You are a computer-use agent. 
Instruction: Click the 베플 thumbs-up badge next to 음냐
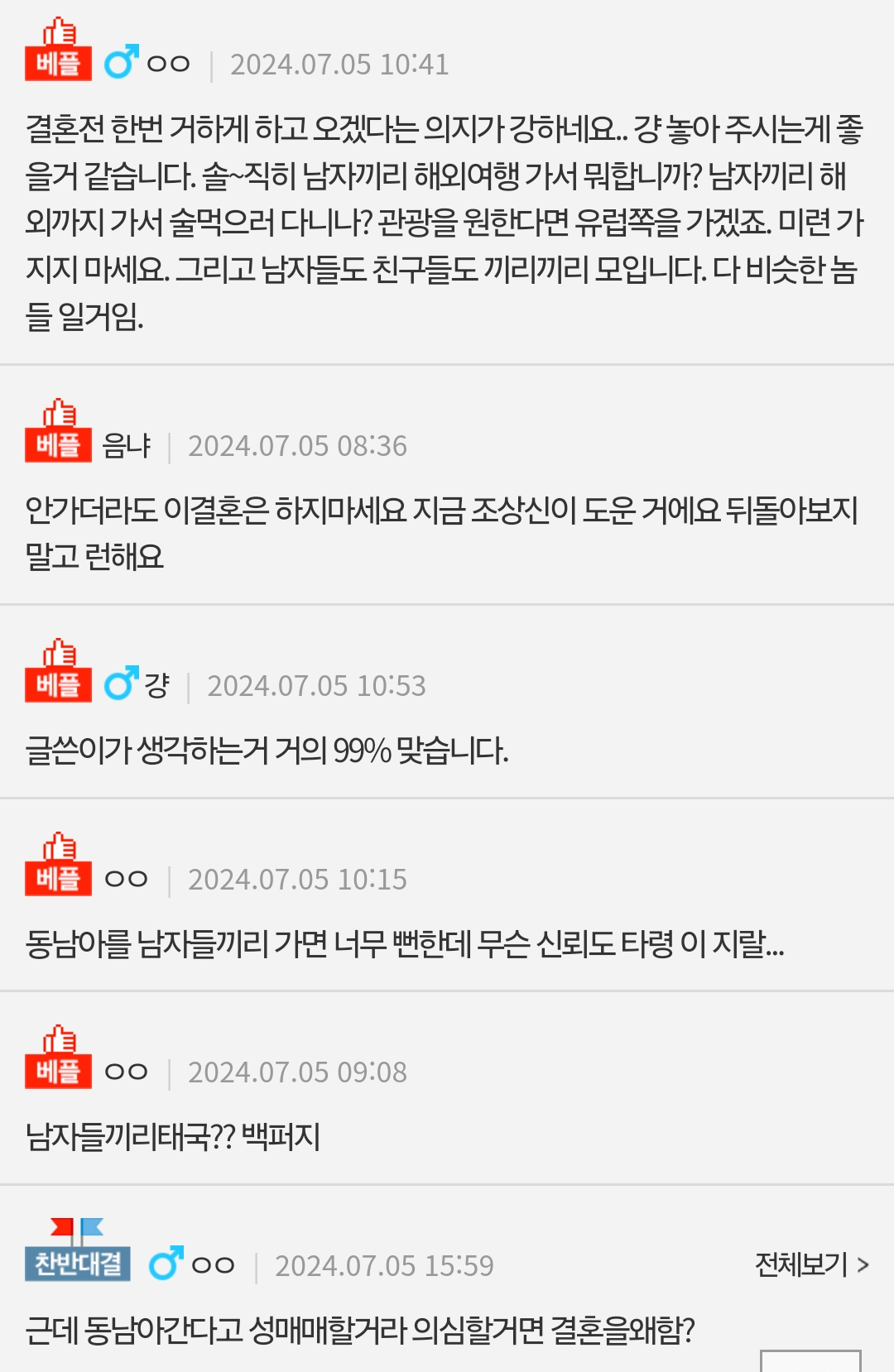pos(59,444)
